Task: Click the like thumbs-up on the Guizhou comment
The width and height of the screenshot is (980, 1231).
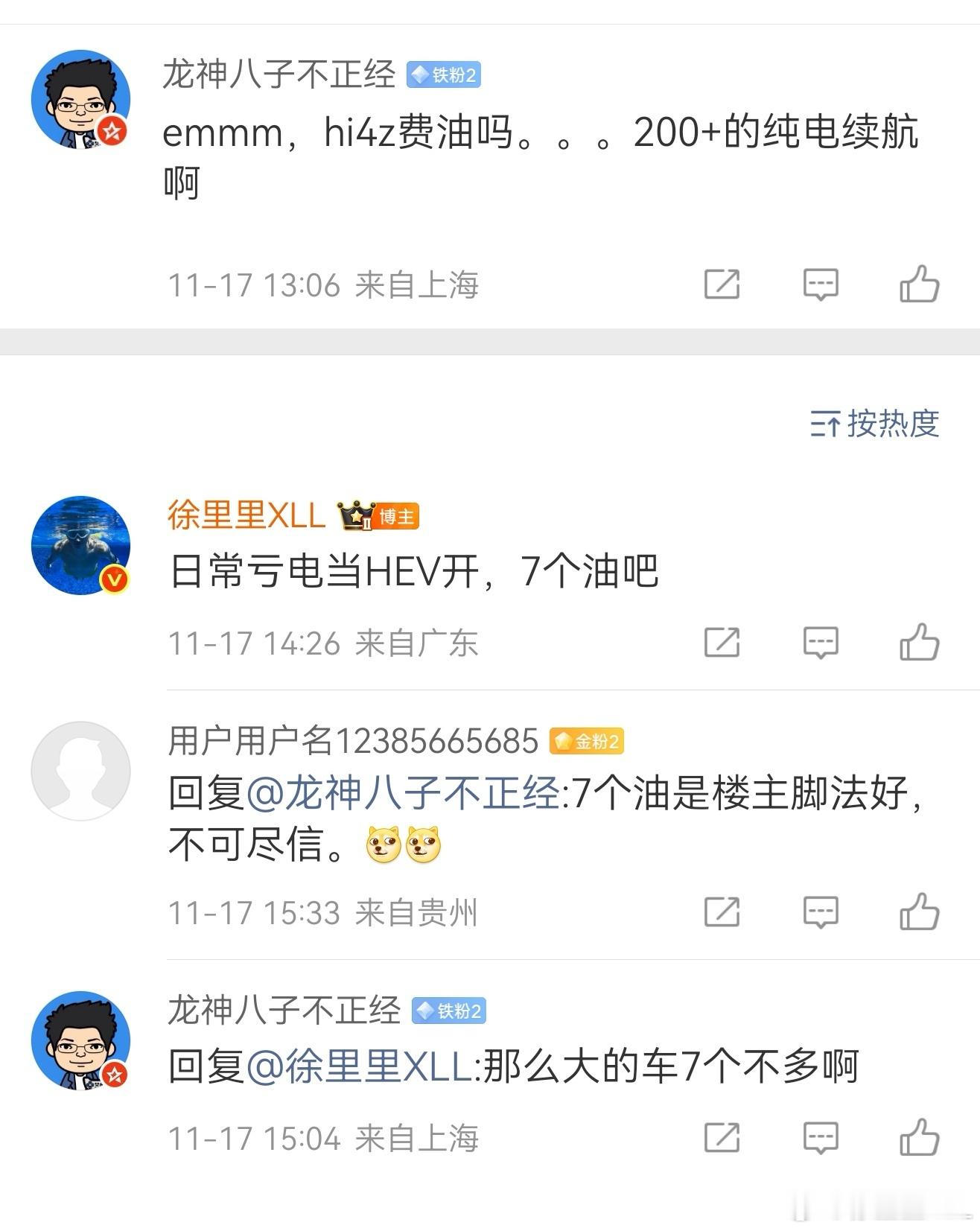Action: click(x=920, y=910)
